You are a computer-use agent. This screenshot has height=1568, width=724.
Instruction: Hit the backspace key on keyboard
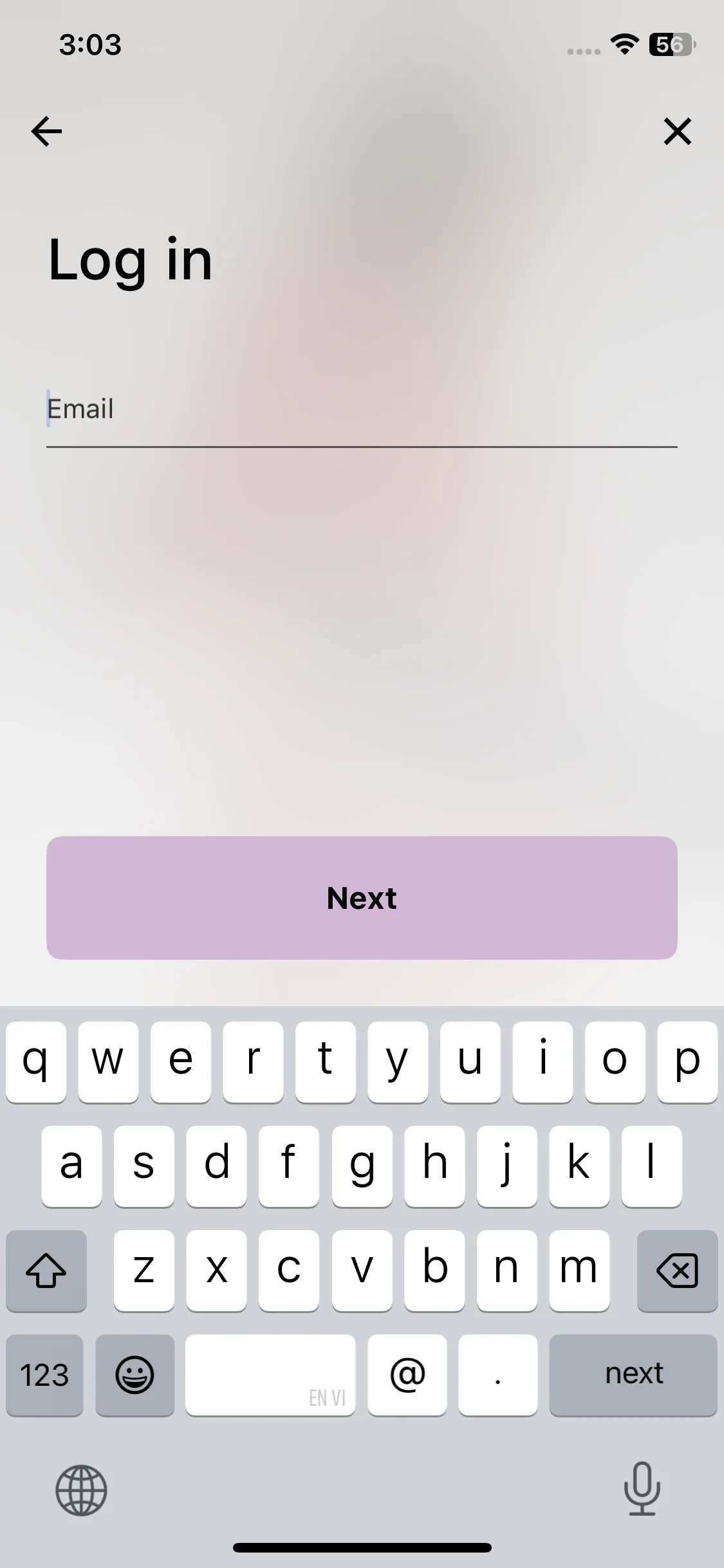(x=677, y=1270)
